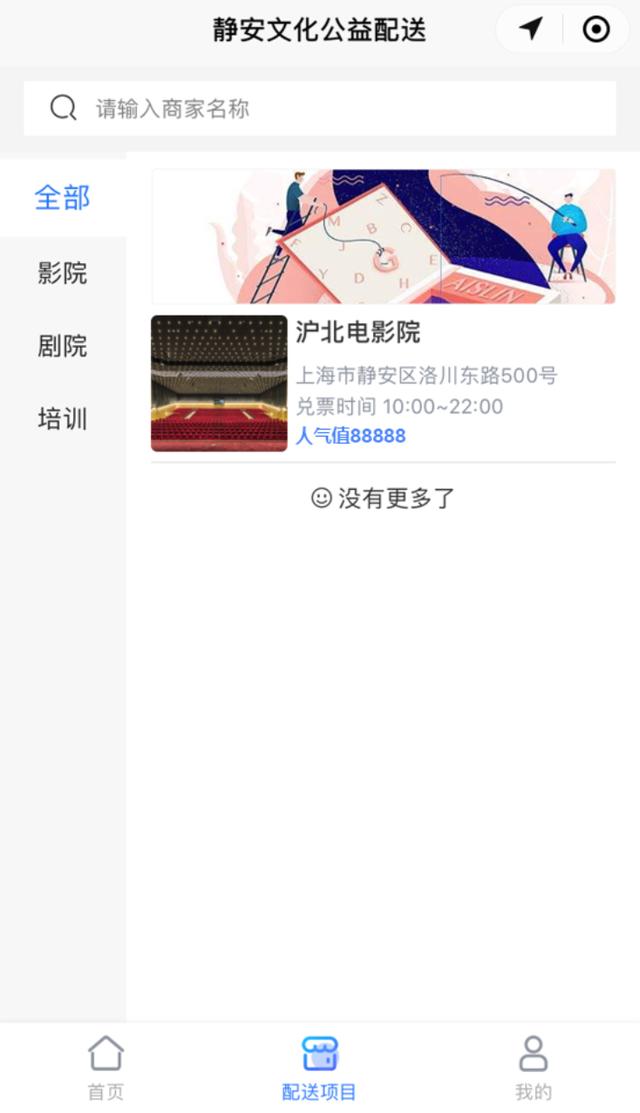This screenshot has height=1113, width=640.
Task: Choose the 培训 category
Action: coord(63,419)
